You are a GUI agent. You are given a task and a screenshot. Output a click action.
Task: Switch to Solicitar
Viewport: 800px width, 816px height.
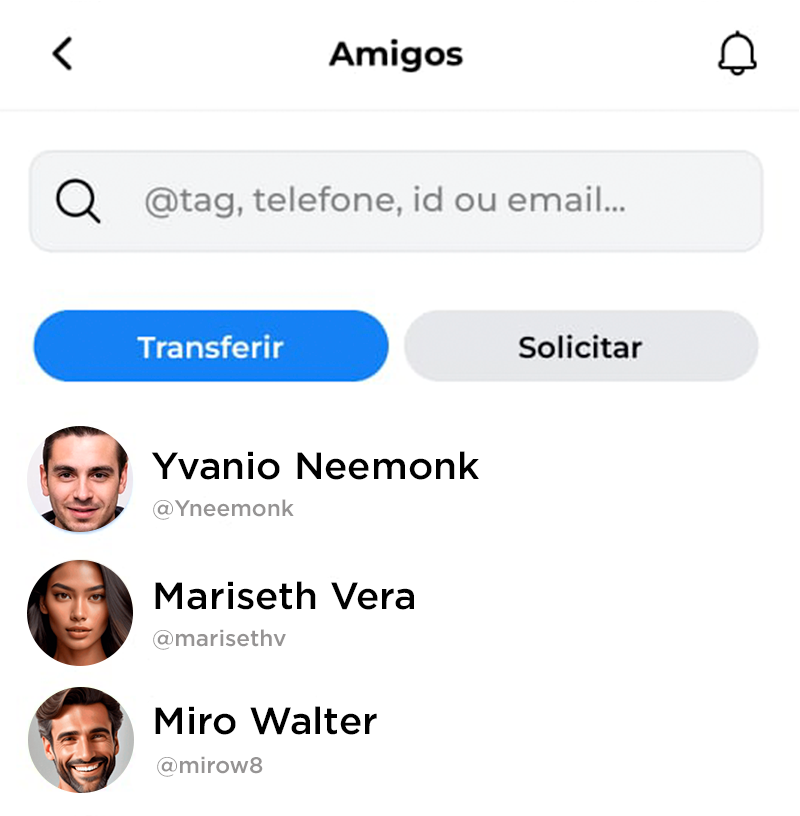(x=580, y=347)
